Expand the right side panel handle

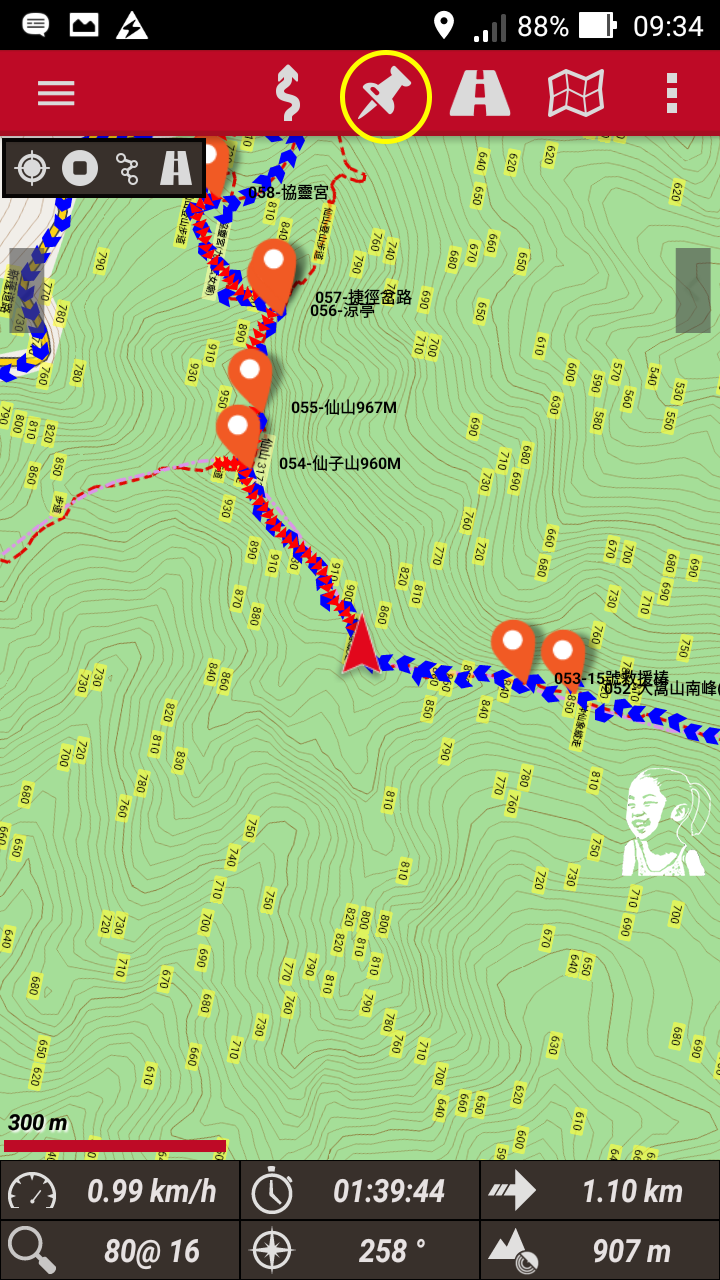point(693,290)
